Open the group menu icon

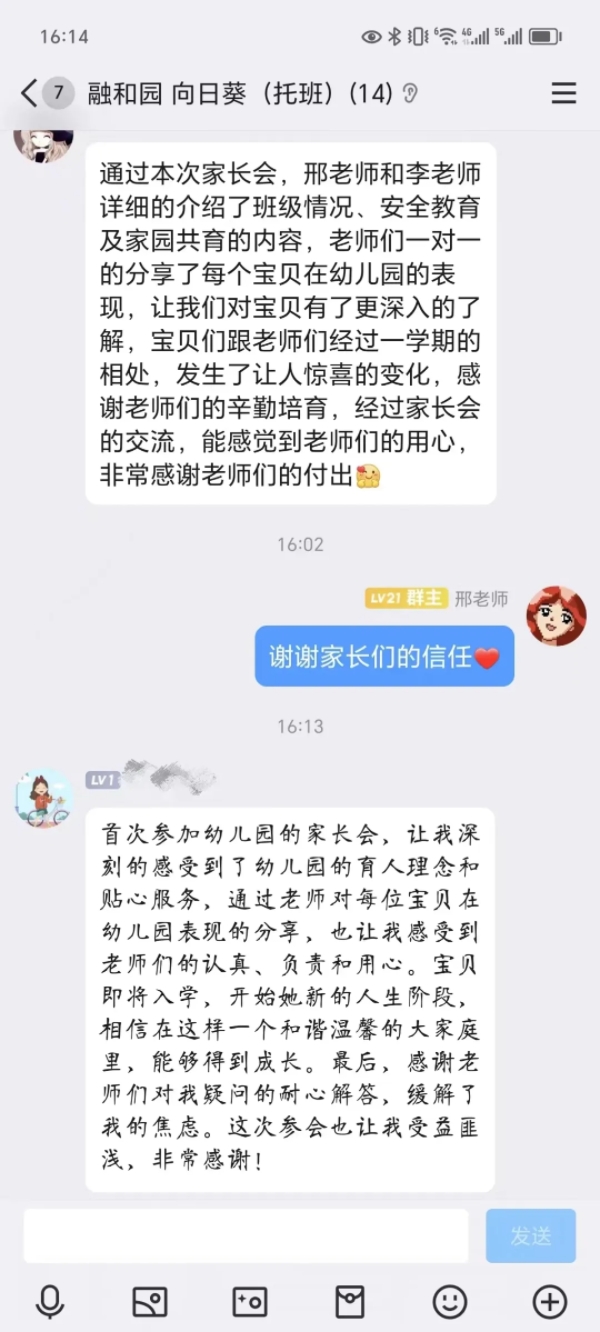pyautogui.click(x=564, y=94)
